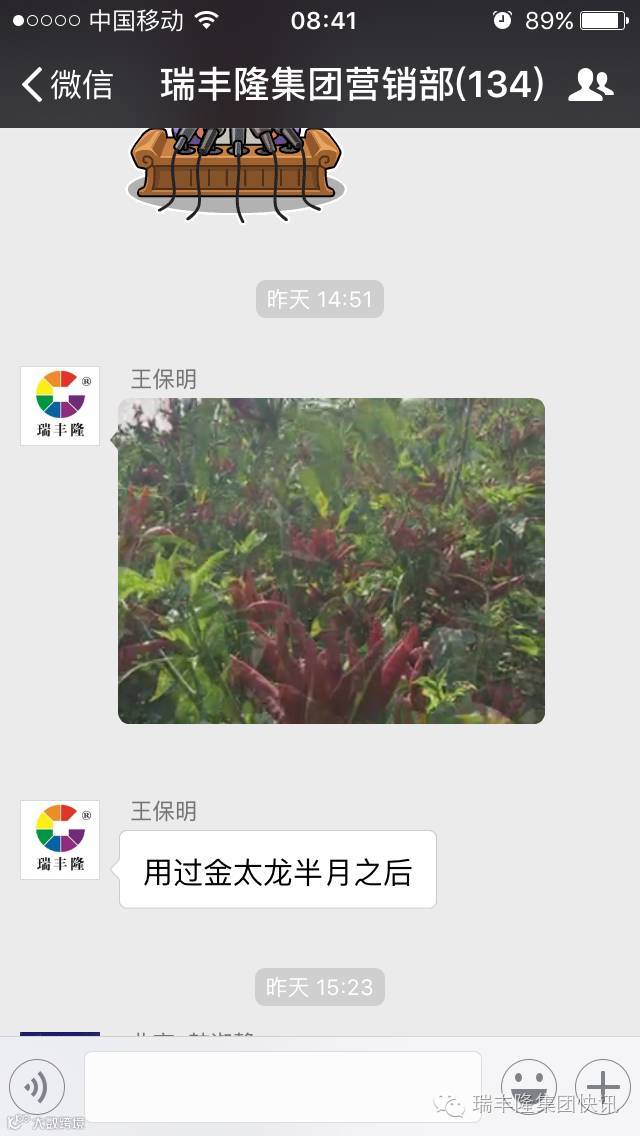Tap 王保明's avatar beside the 用过金太龙半月之后 message
This screenshot has width=640, height=1136.
(60, 840)
